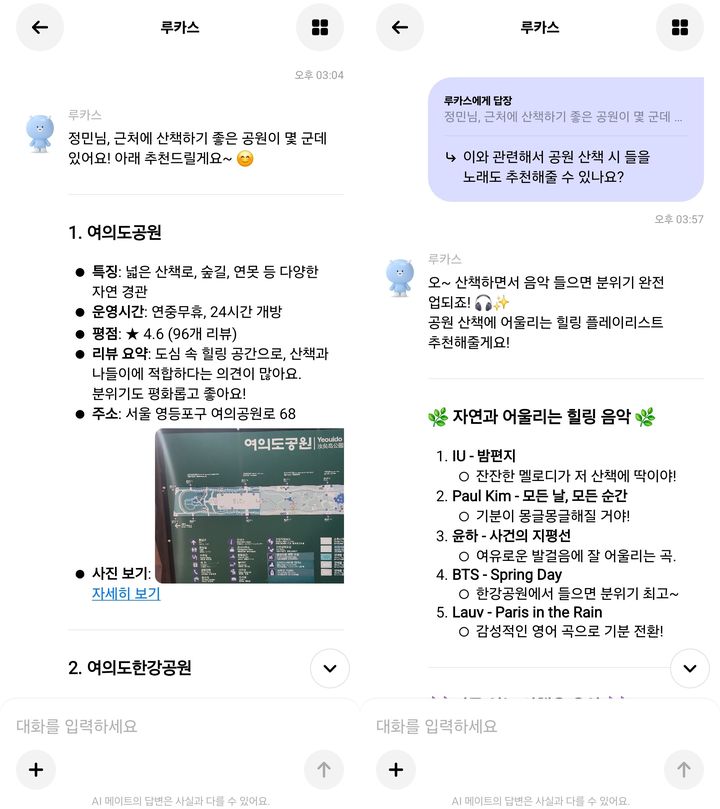Tap the back arrow on the right conversation screen
This screenshot has width=720, height=809.
[399, 27]
